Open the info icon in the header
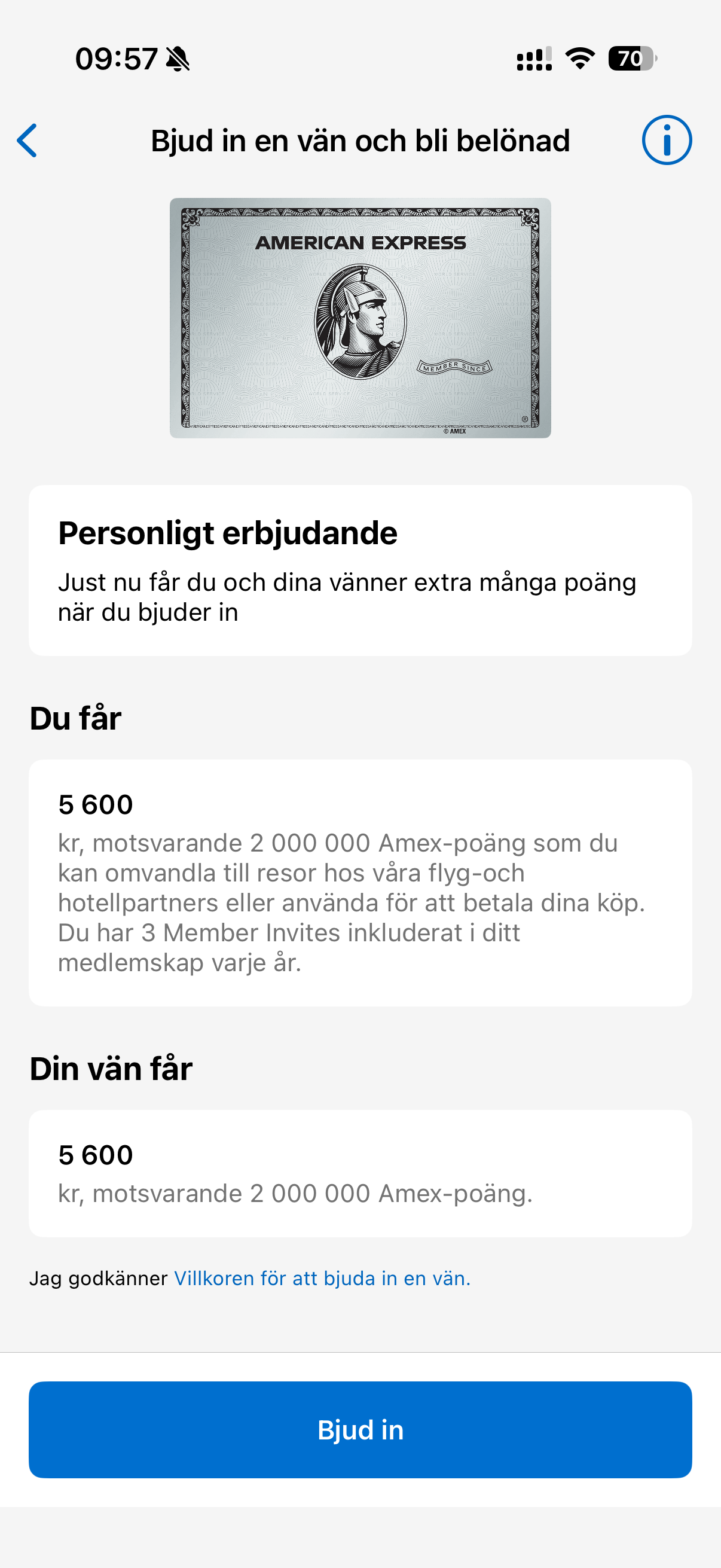 tap(666, 140)
